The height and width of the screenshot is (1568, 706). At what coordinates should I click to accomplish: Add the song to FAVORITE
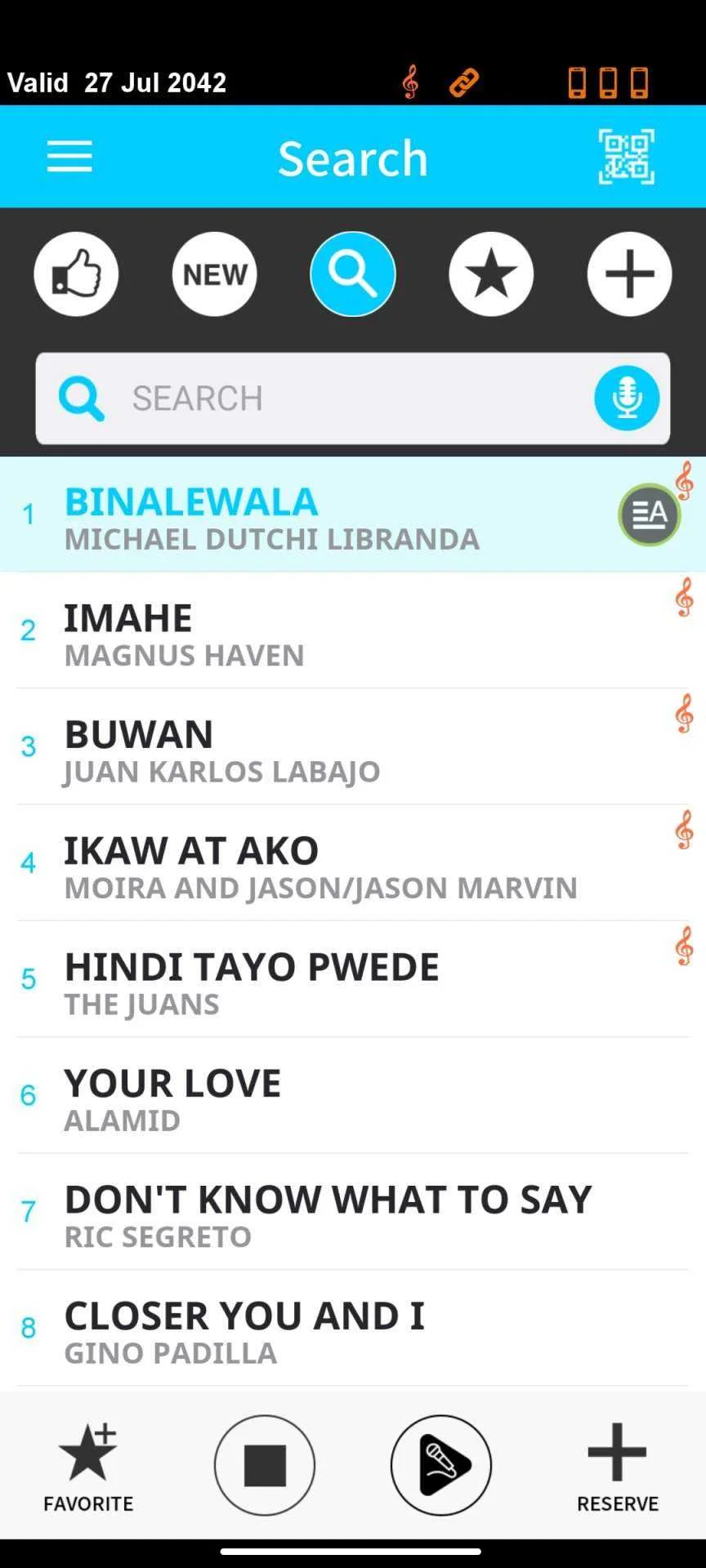click(x=88, y=1468)
